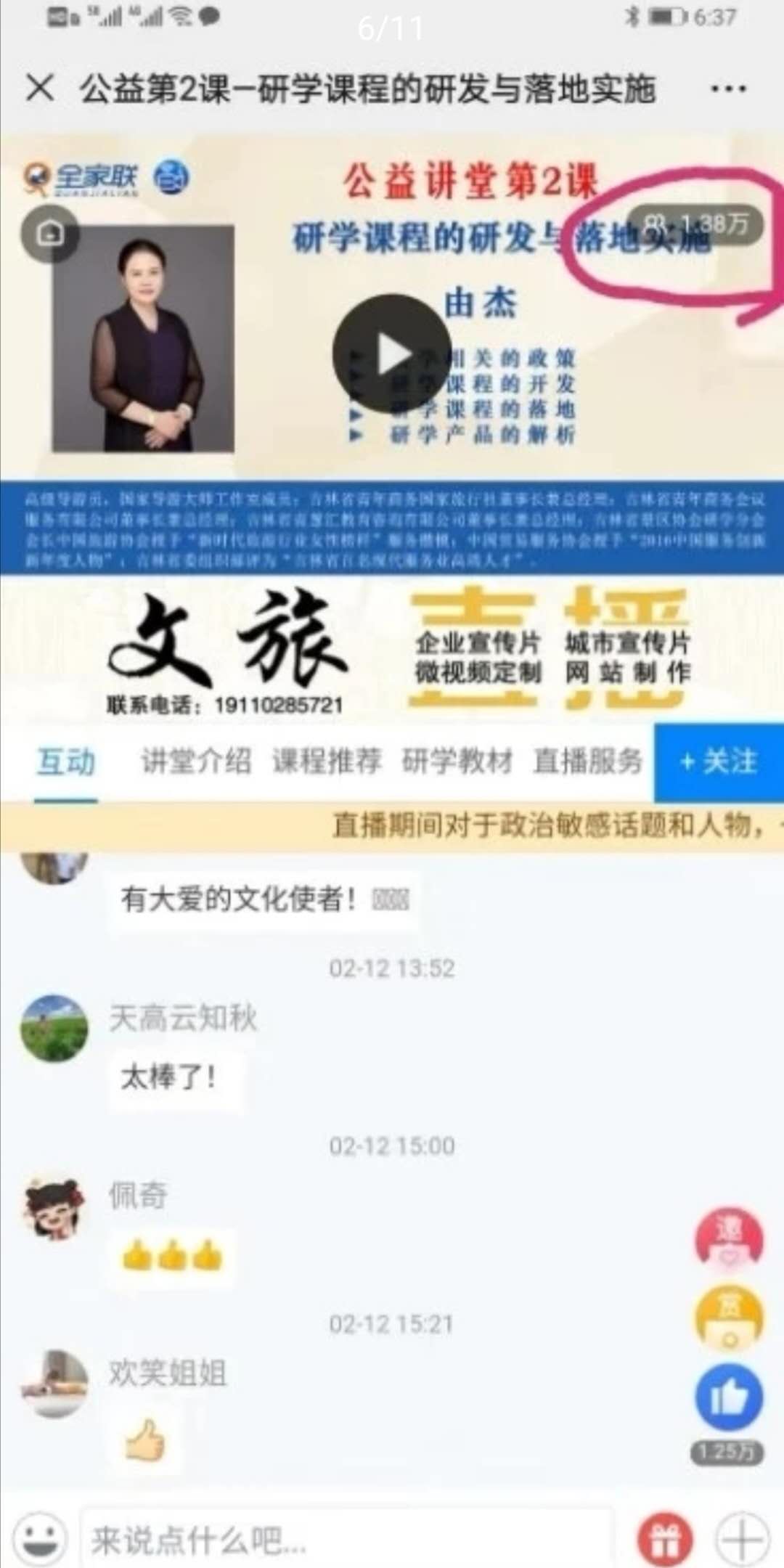The height and width of the screenshot is (1568, 784).
Task: Select the 研学教材 tab
Action: tap(457, 761)
